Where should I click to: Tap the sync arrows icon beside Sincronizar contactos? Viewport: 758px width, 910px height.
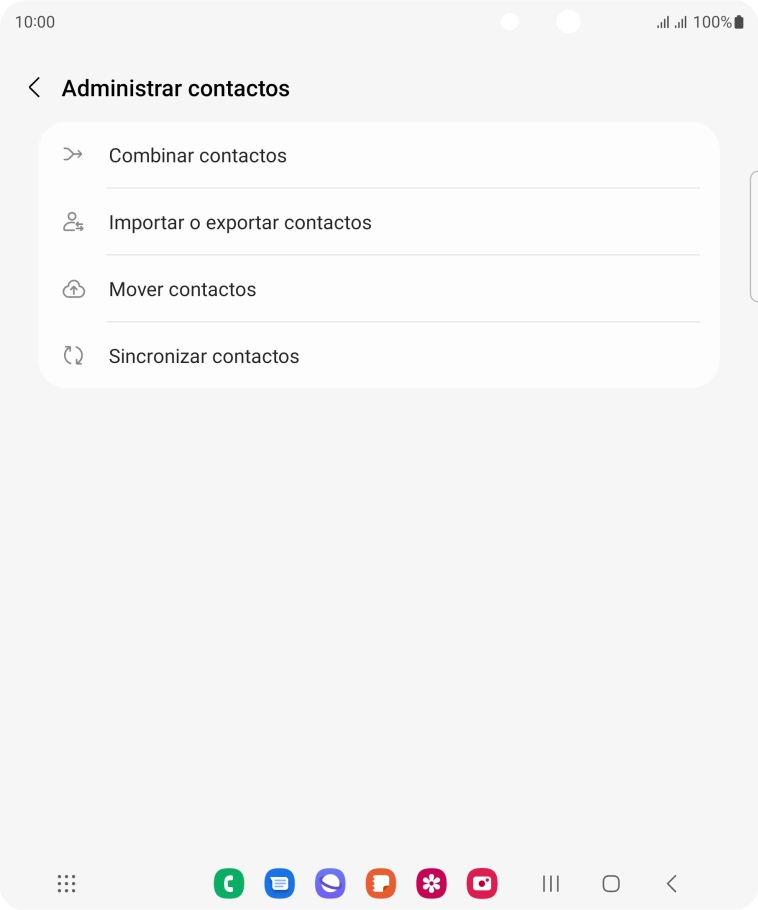73,356
